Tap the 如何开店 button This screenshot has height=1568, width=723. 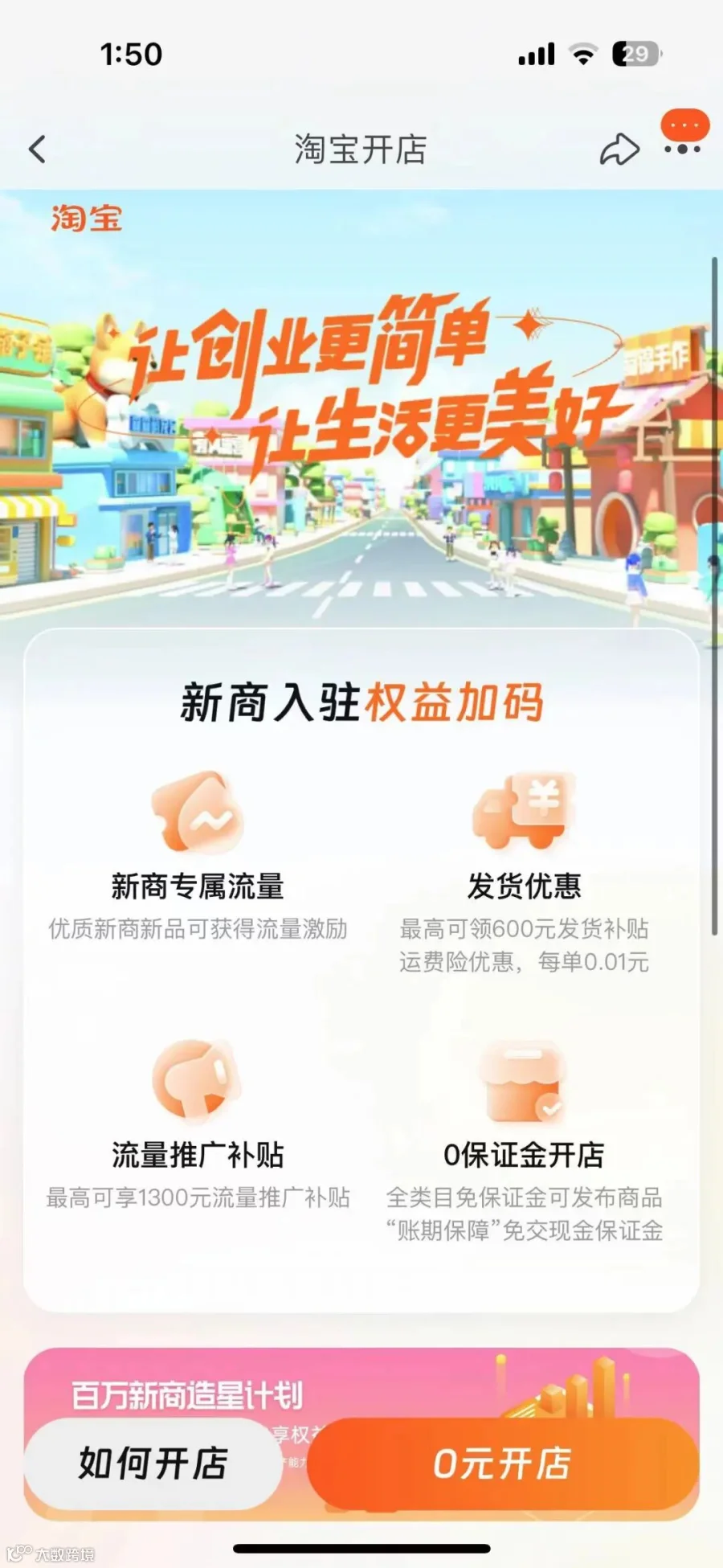[153, 1464]
